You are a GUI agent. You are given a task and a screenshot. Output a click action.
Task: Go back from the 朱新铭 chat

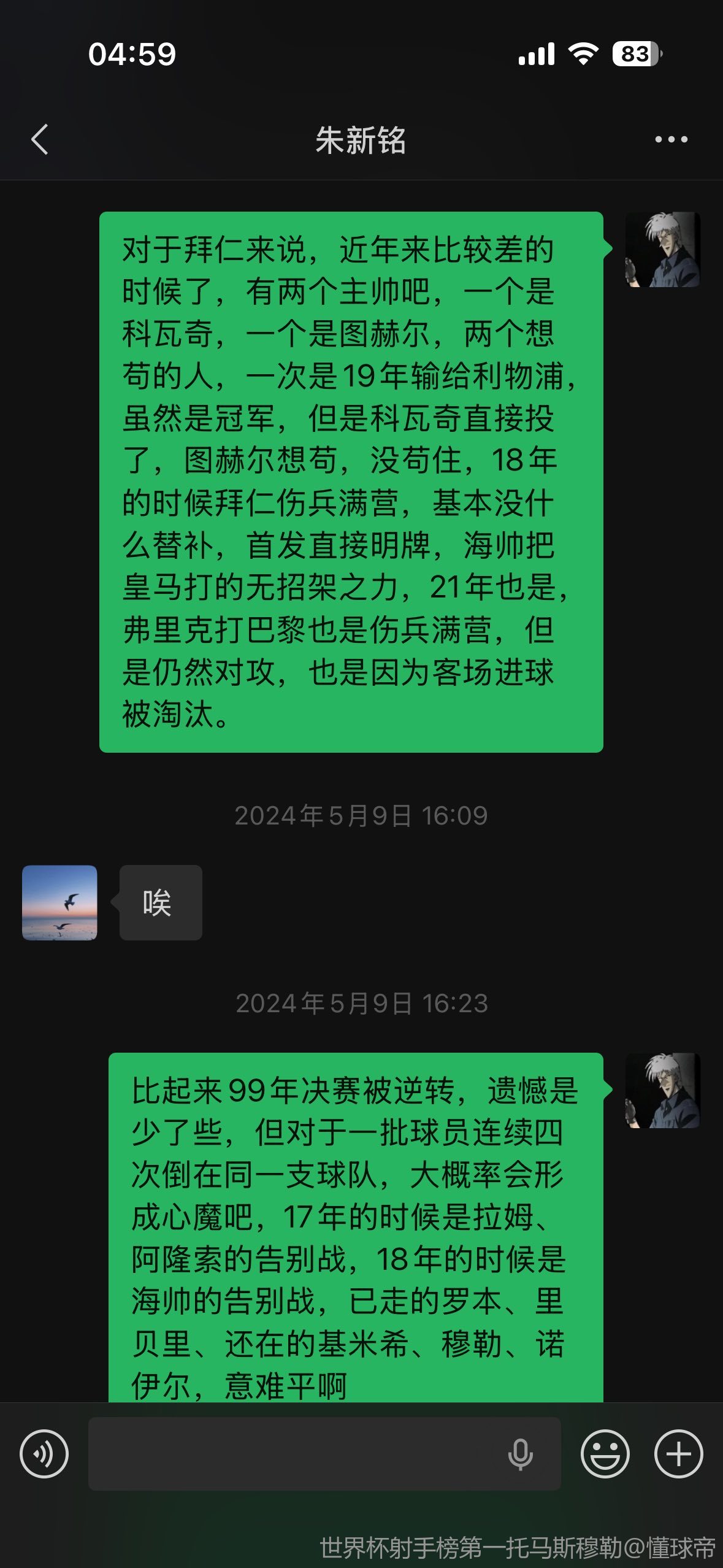click(x=40, y=139)
